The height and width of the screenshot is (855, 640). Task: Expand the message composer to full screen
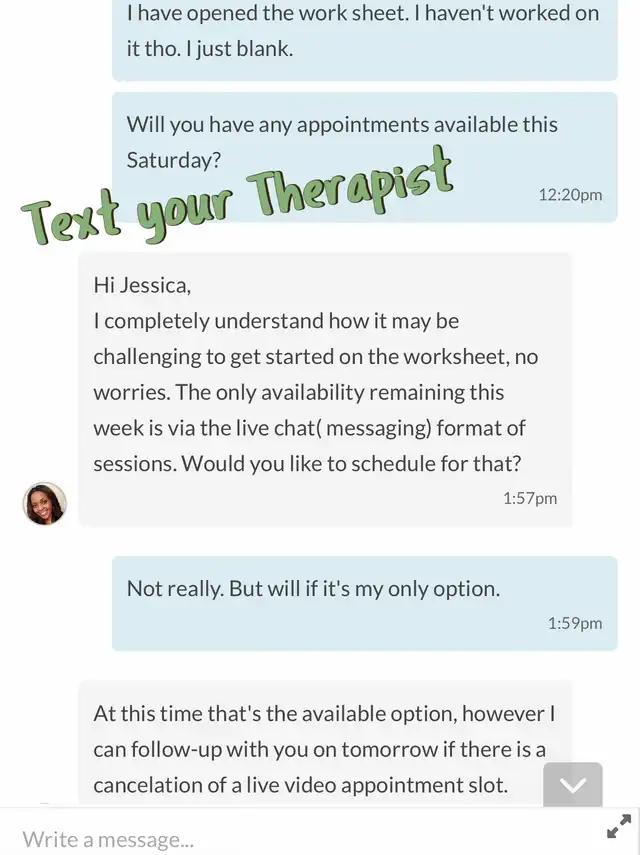pos(618,828)
